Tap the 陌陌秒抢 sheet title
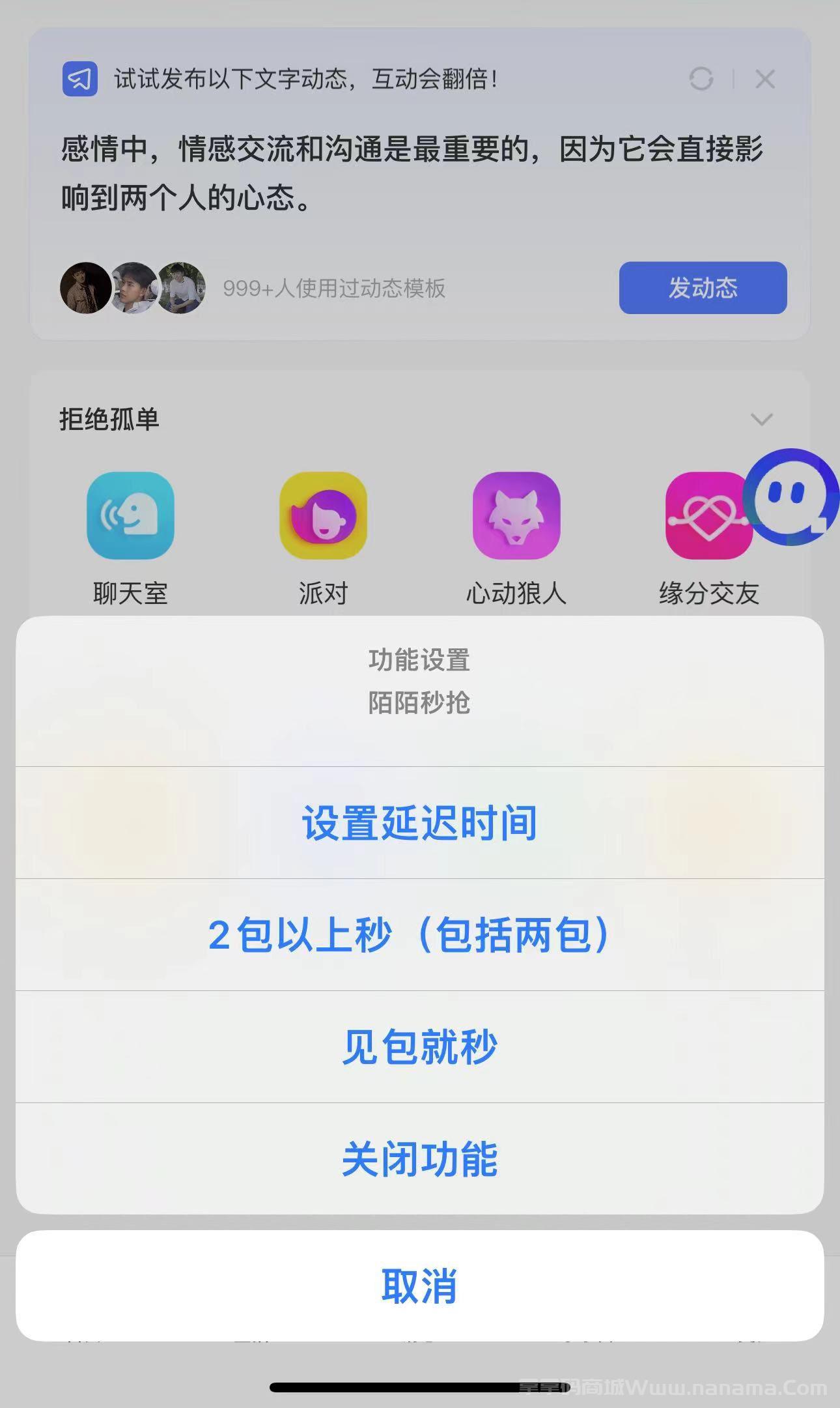The width and height of the screenshot is (840, 1408). click(420, 704)
